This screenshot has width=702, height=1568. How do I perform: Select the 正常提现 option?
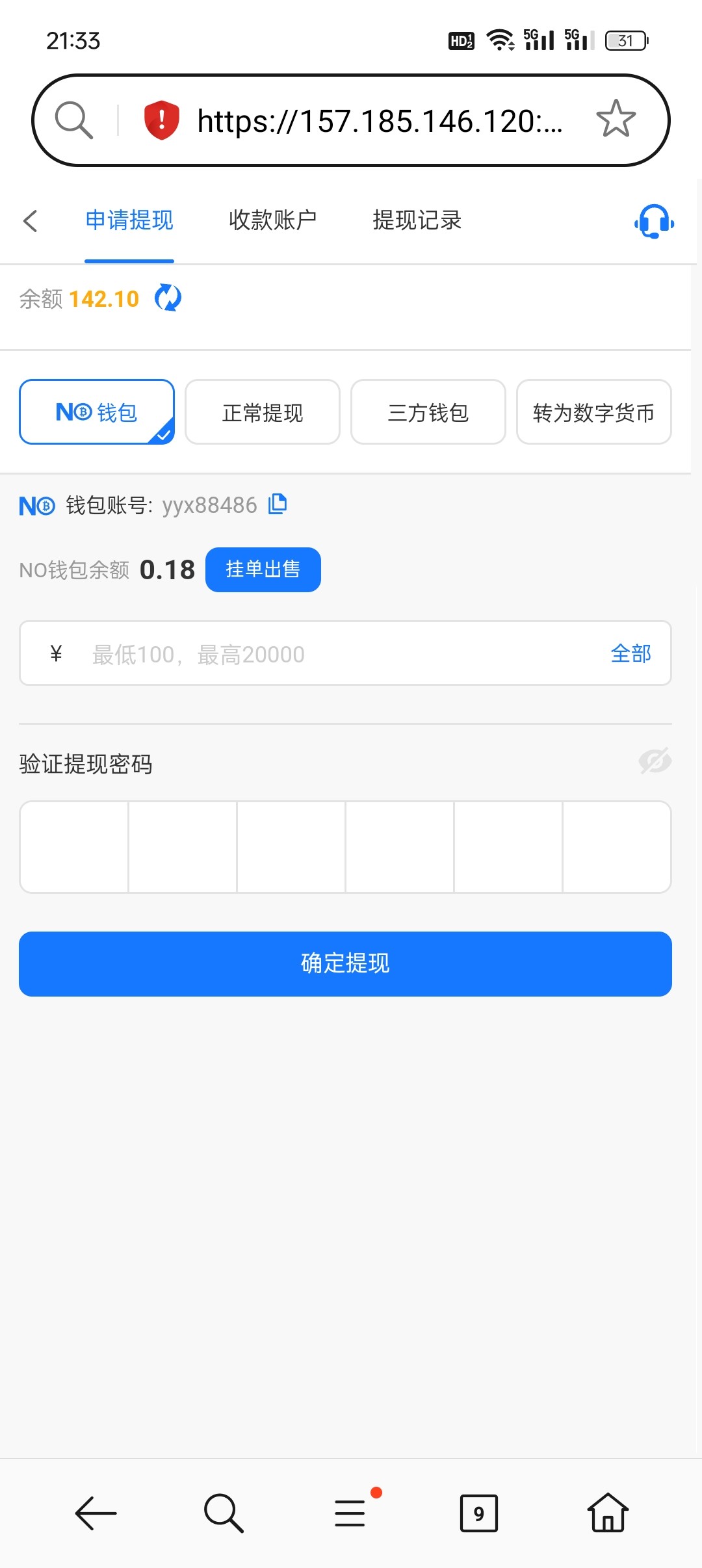[263, 412]
